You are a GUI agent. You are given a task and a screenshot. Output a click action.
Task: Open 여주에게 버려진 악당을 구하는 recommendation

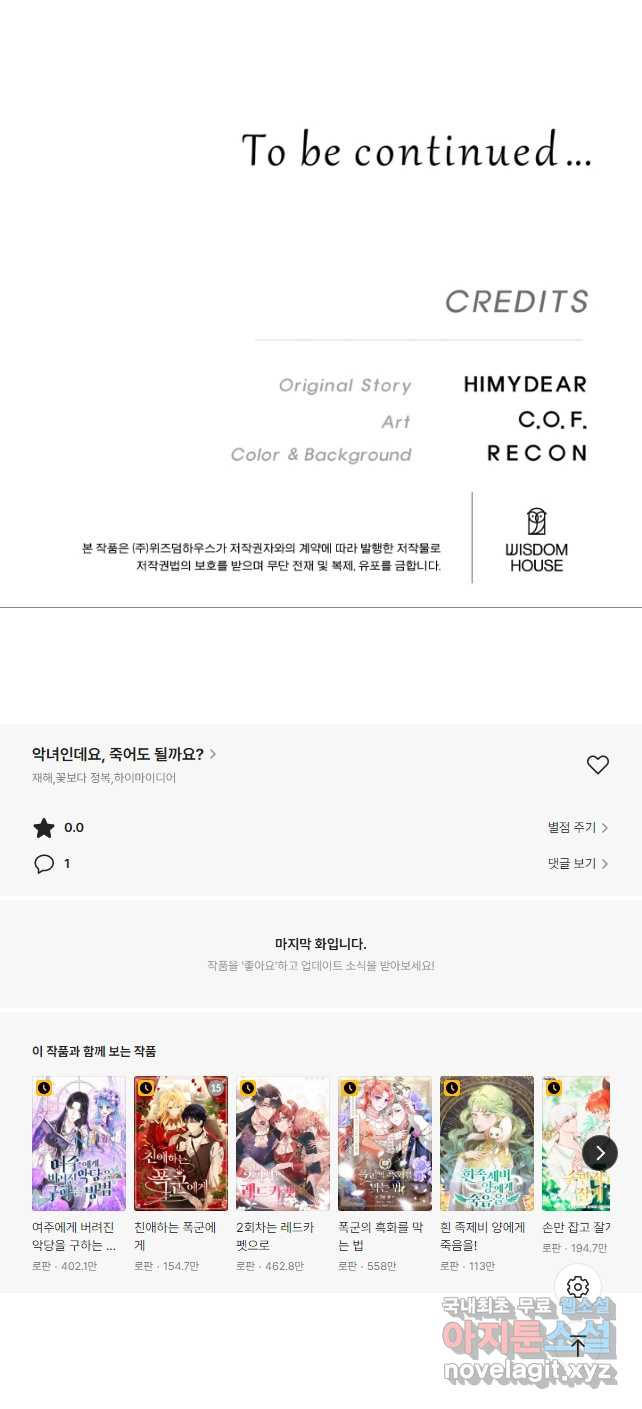[x=79, y=1144]
